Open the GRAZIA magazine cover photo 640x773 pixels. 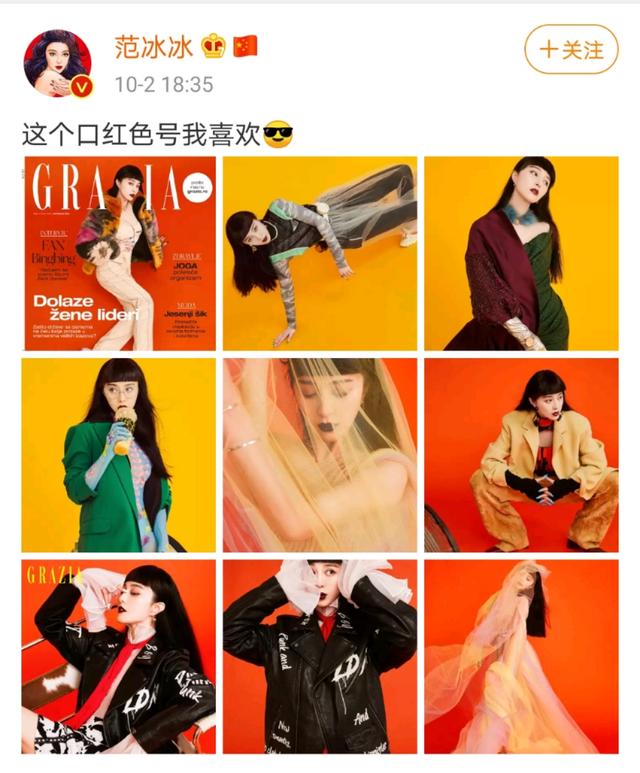click(x=119, y=253)
